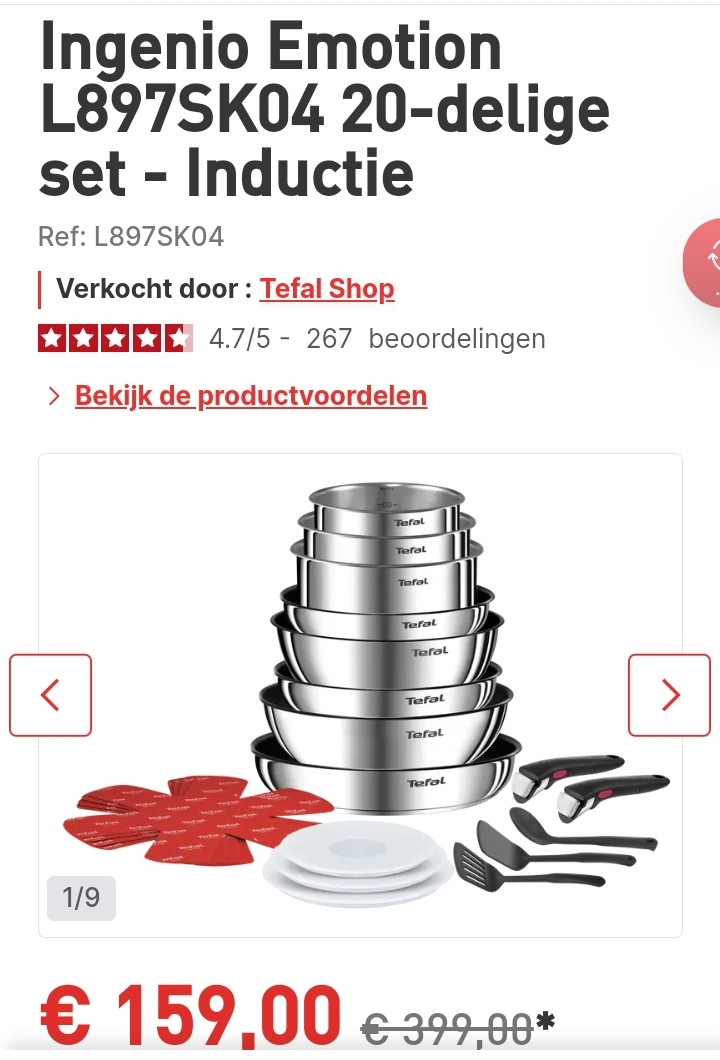Image resolution: width=720 pixels, height=1060 pixels.
Task: Open the Tefal Shop seller link
Action: [326, 288]
